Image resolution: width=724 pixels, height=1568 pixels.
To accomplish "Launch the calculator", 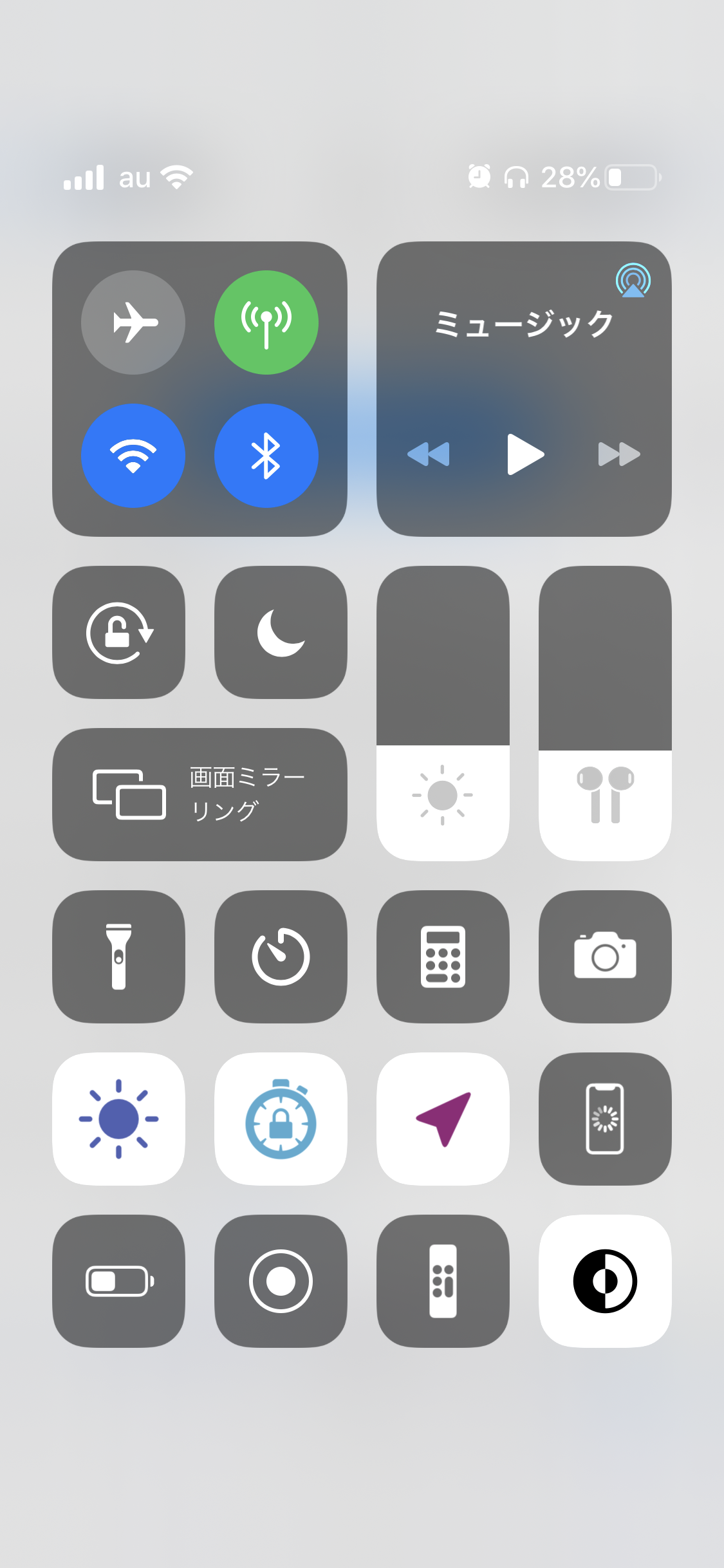I will [x=443, y=957].
